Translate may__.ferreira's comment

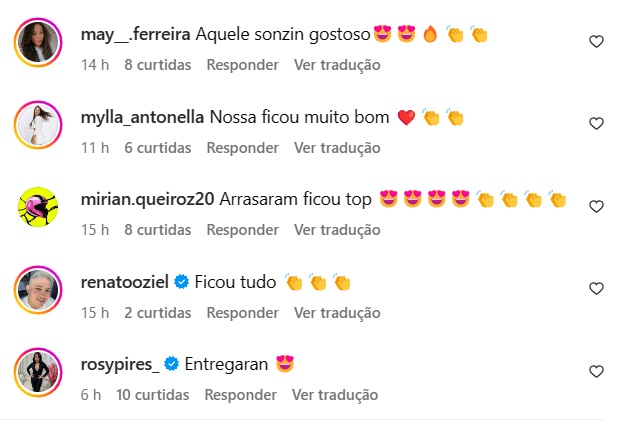337,65
